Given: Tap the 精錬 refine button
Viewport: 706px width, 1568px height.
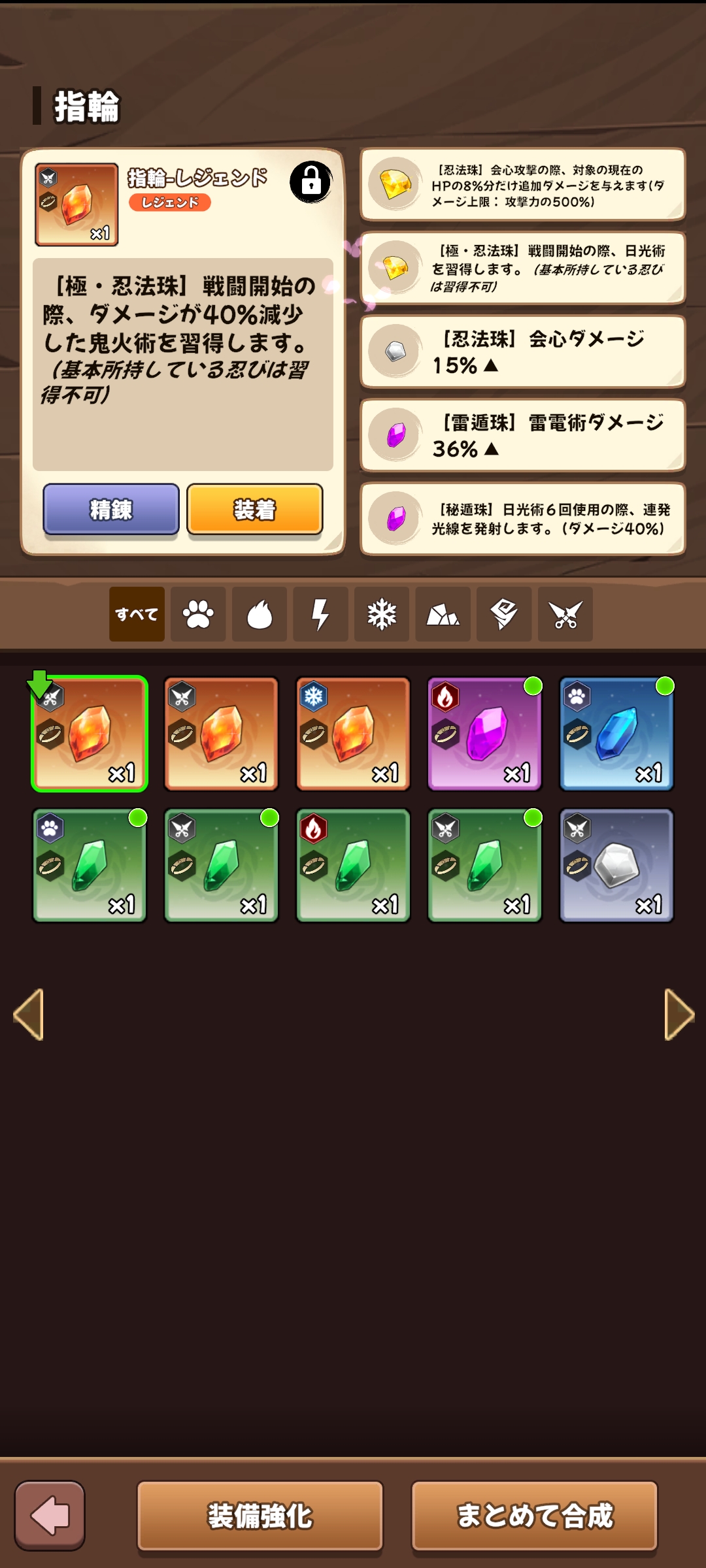Looking at the screenshot, I should click(111, 509).
